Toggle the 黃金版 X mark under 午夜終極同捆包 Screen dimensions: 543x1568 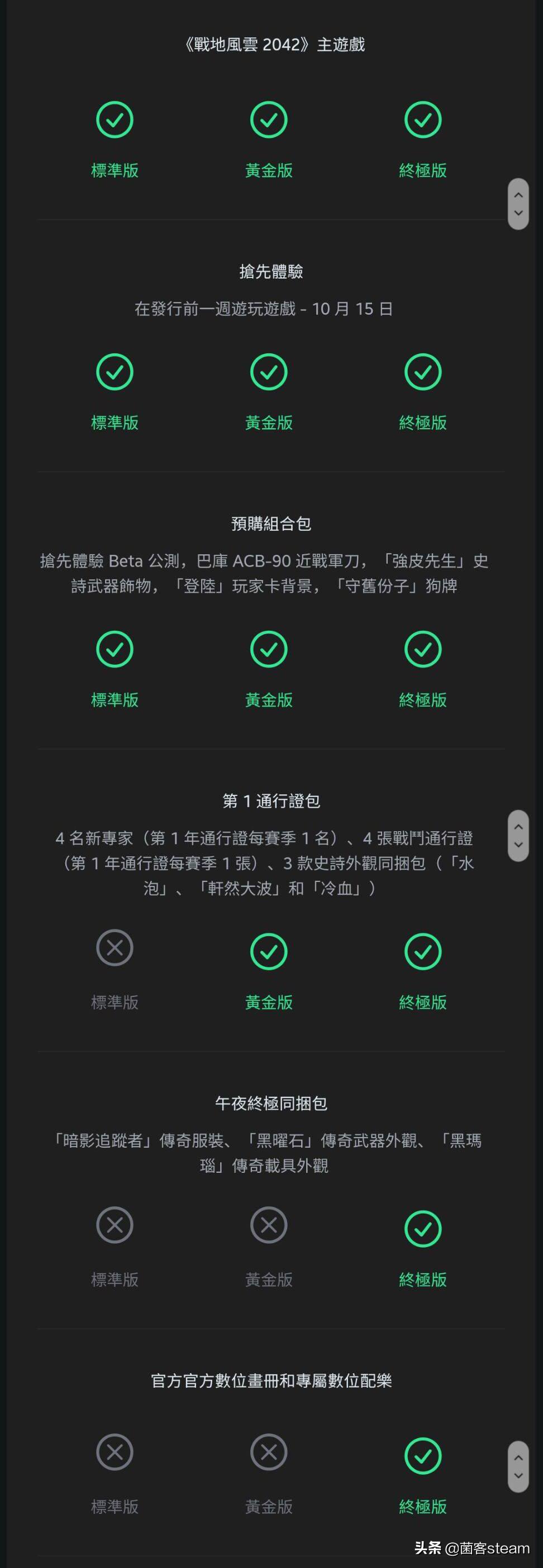coord(269,1225)
